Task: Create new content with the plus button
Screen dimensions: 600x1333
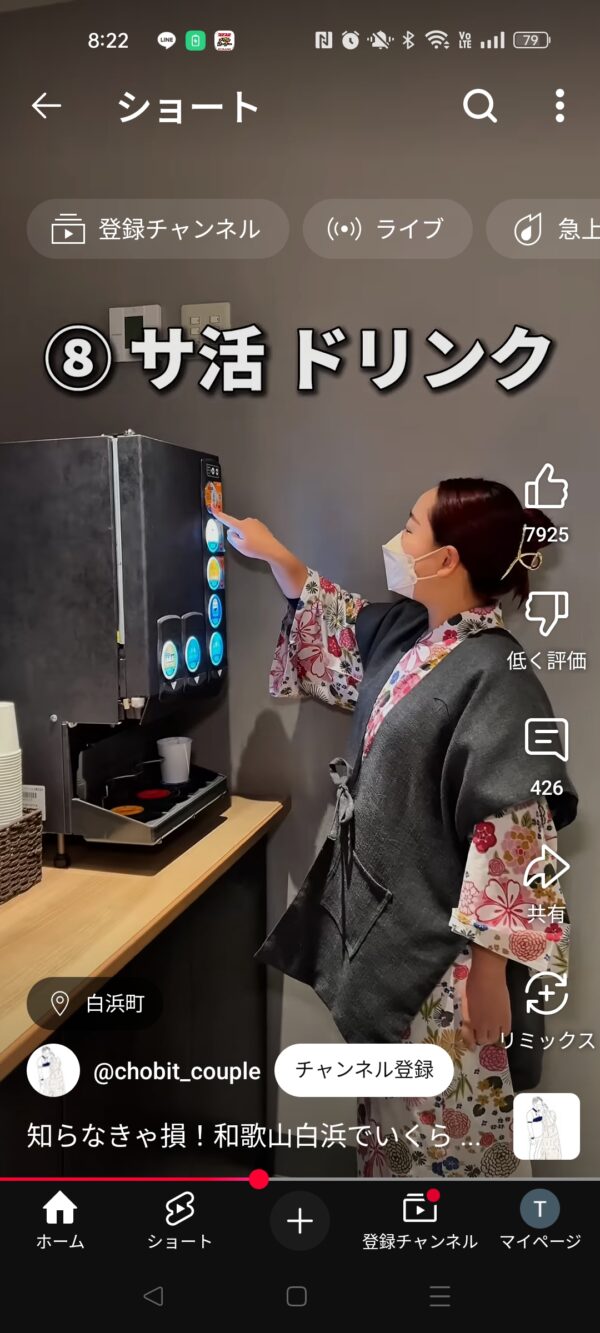Action: (x=300, y=1221)
